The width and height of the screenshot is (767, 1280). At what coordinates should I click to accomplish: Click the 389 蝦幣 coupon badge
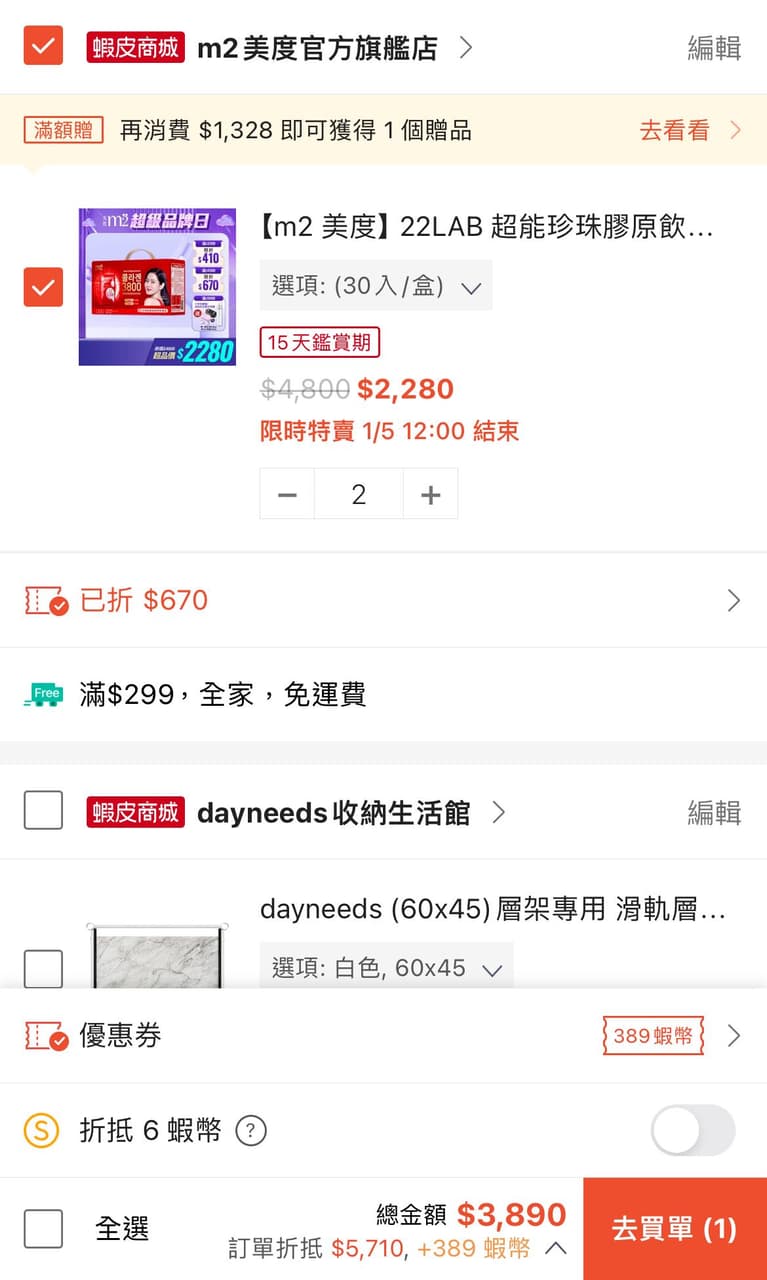(652, 1037)
